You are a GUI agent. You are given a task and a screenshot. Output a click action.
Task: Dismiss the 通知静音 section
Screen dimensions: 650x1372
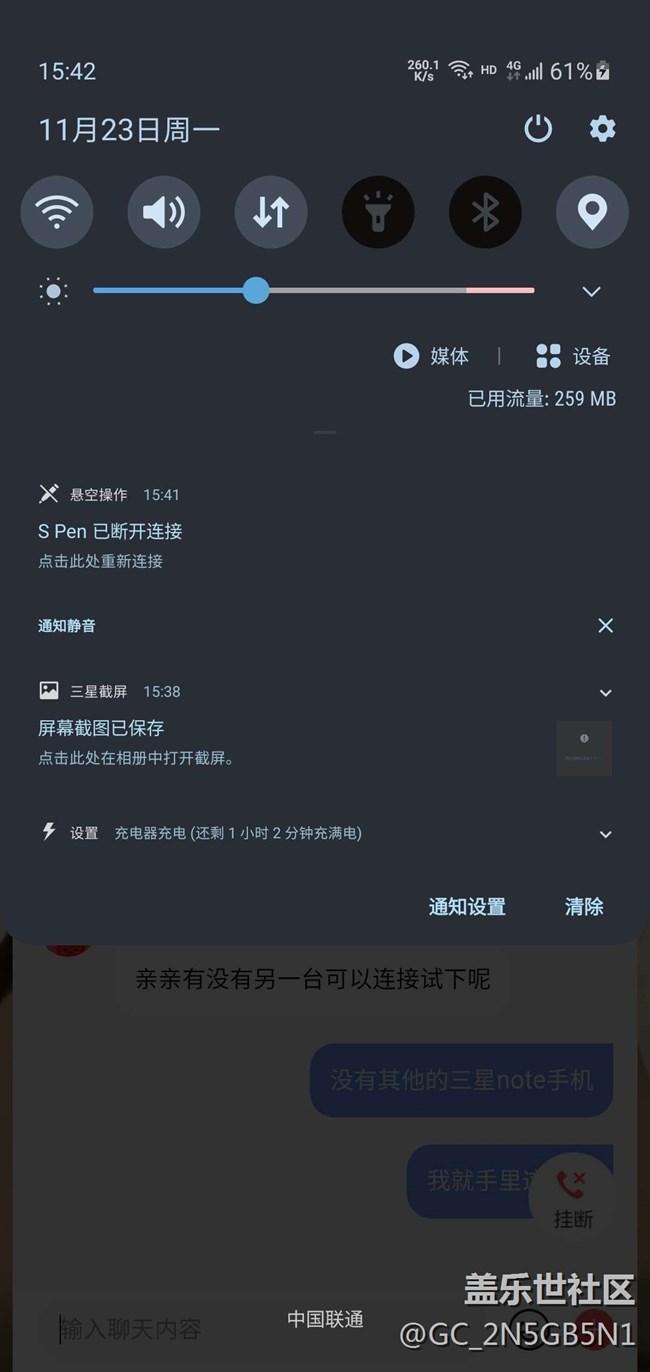[x=605, y=625]
